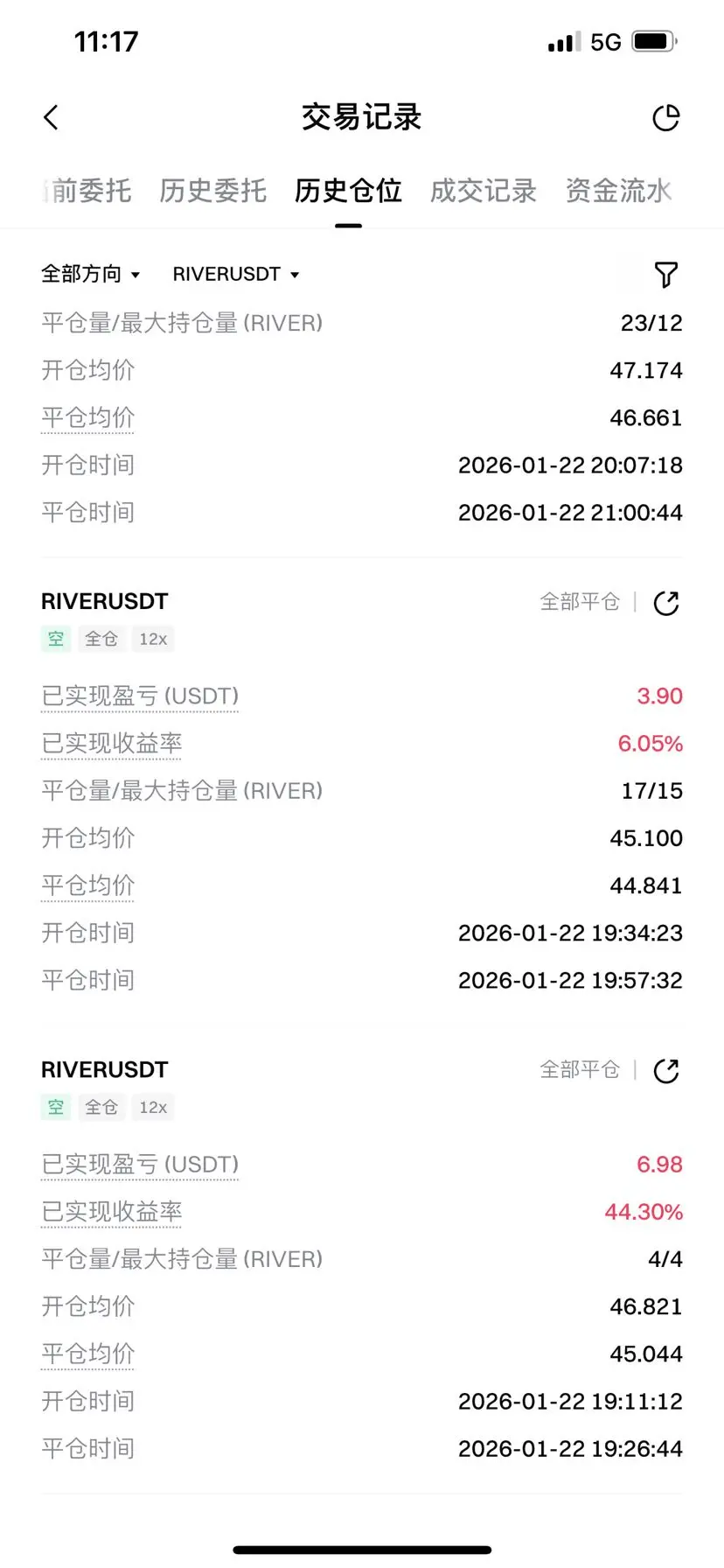
Task: Expand the 全部方向 dropdown
Action: (90, 274)
